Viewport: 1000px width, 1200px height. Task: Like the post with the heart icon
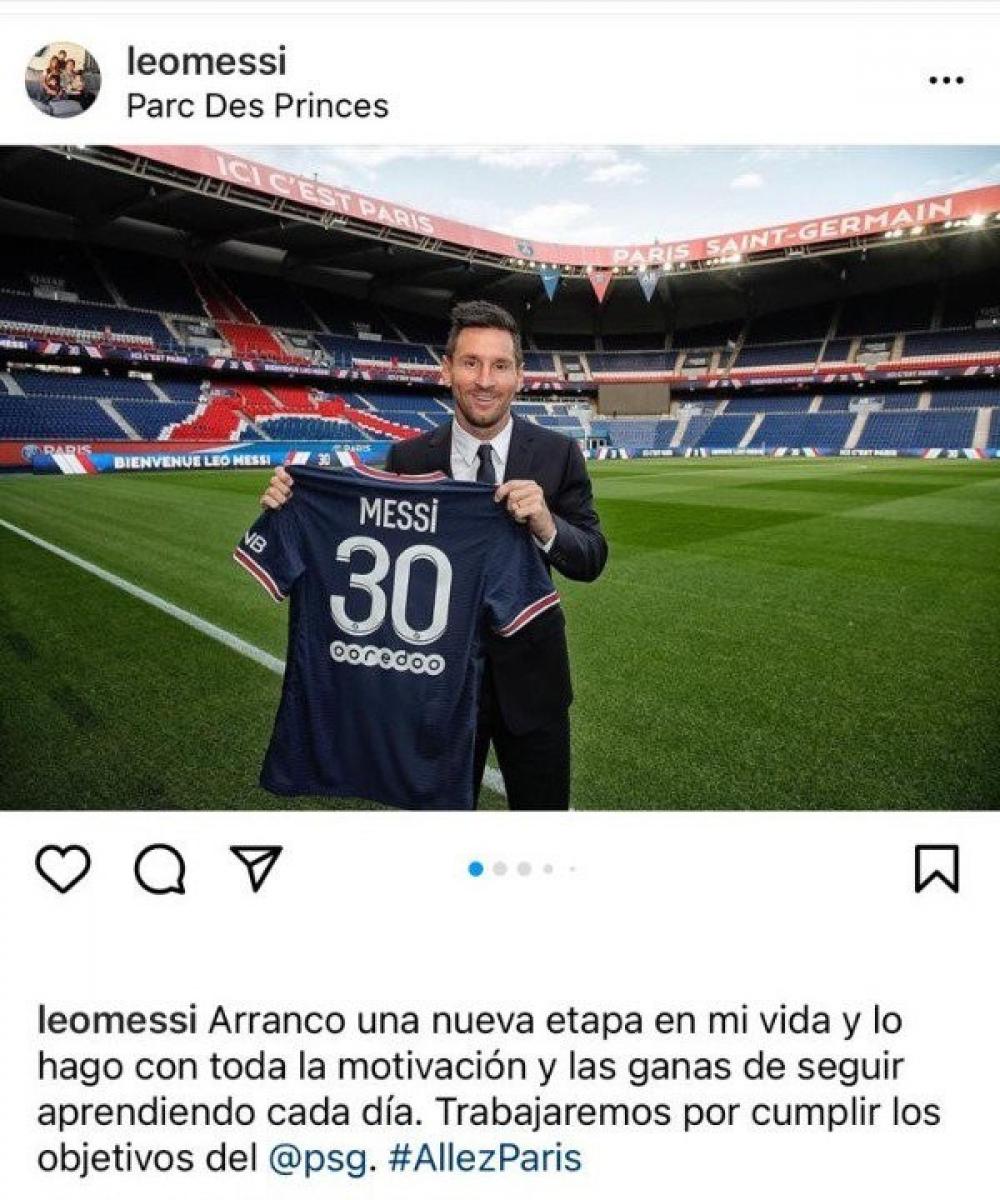[x=63, y=868]
